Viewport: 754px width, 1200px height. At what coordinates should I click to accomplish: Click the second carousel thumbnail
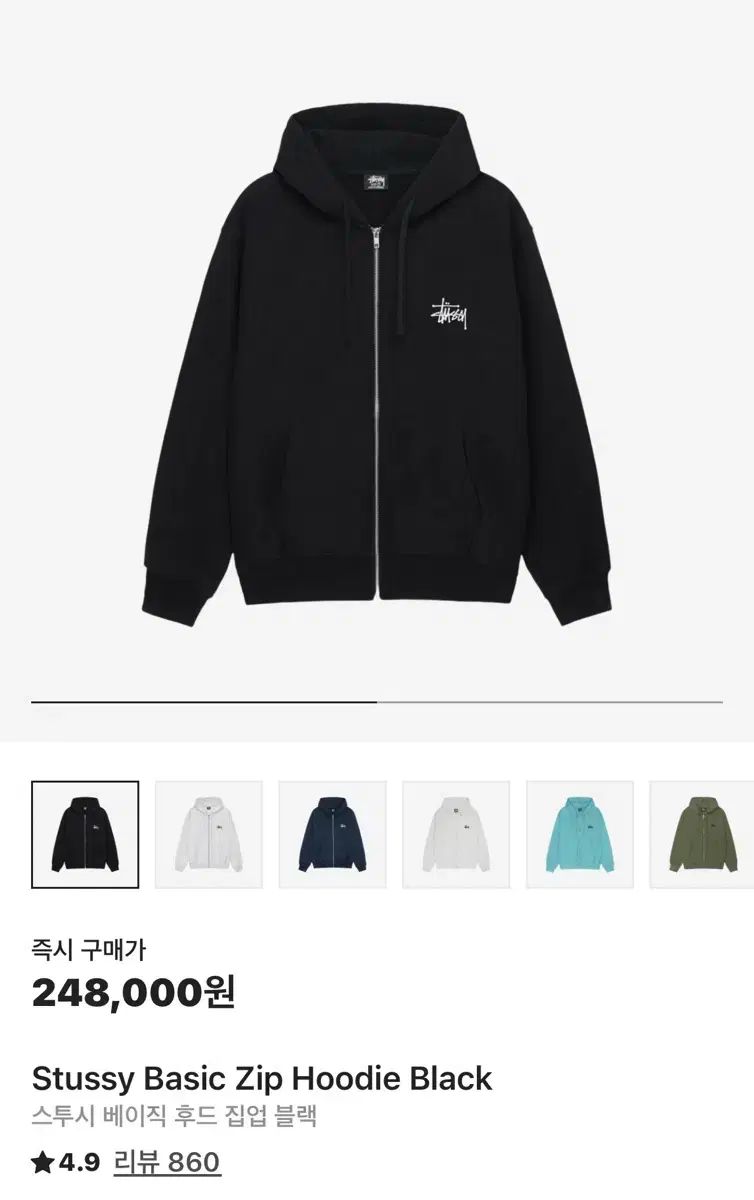click(210, 834)
